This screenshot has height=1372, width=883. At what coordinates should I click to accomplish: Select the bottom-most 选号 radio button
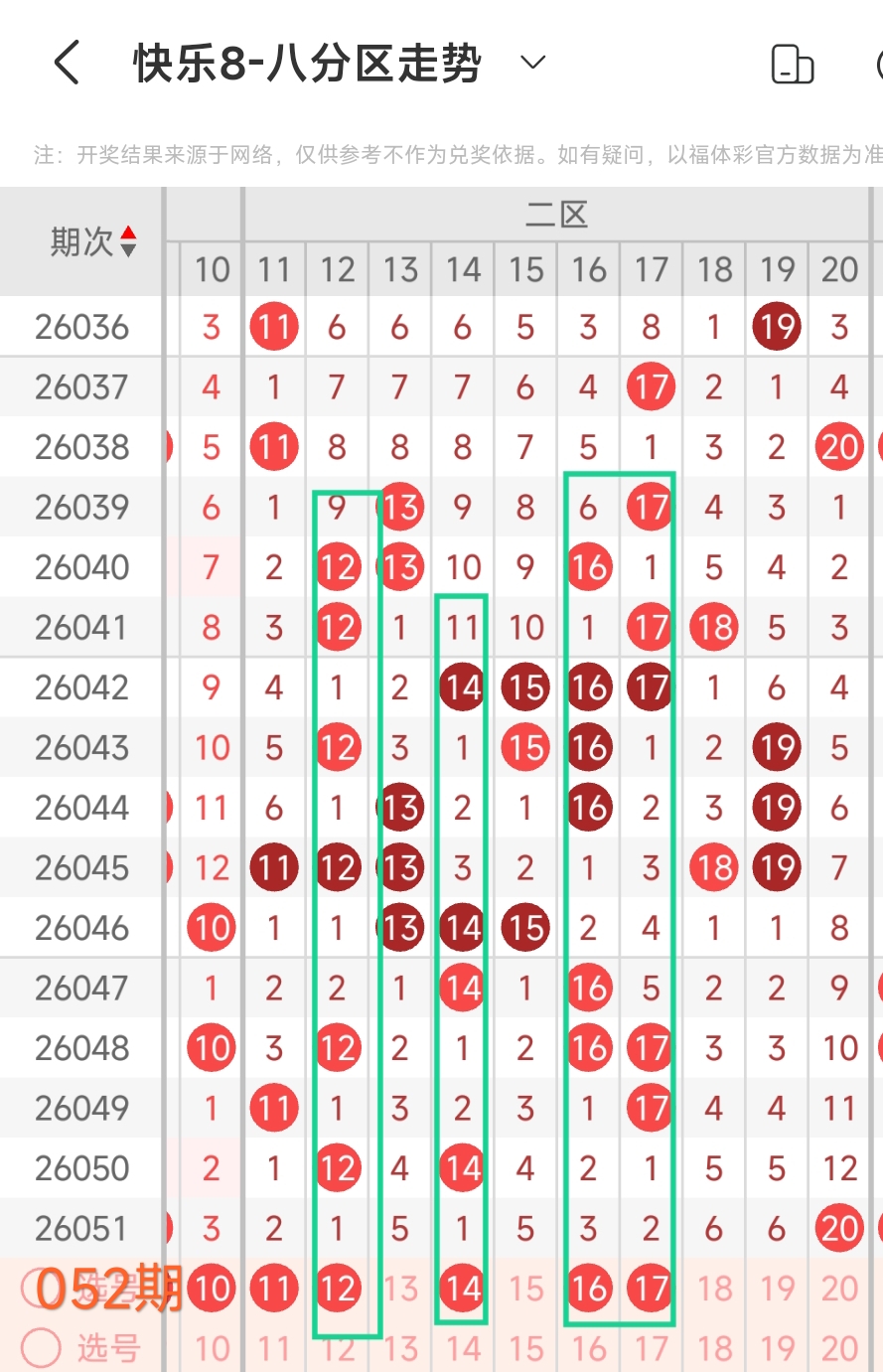coord(42,1348)
